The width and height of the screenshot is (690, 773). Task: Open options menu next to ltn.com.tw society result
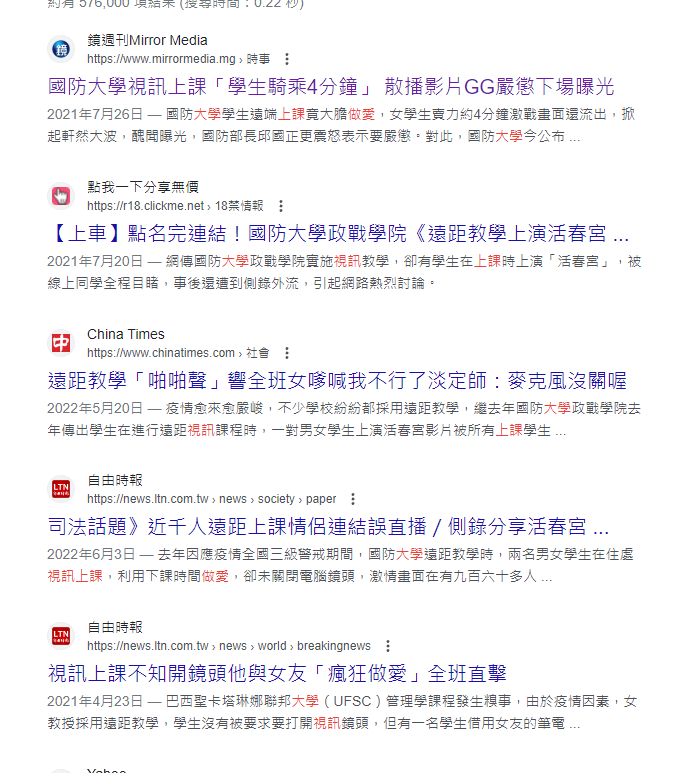(x=353, y=499)
